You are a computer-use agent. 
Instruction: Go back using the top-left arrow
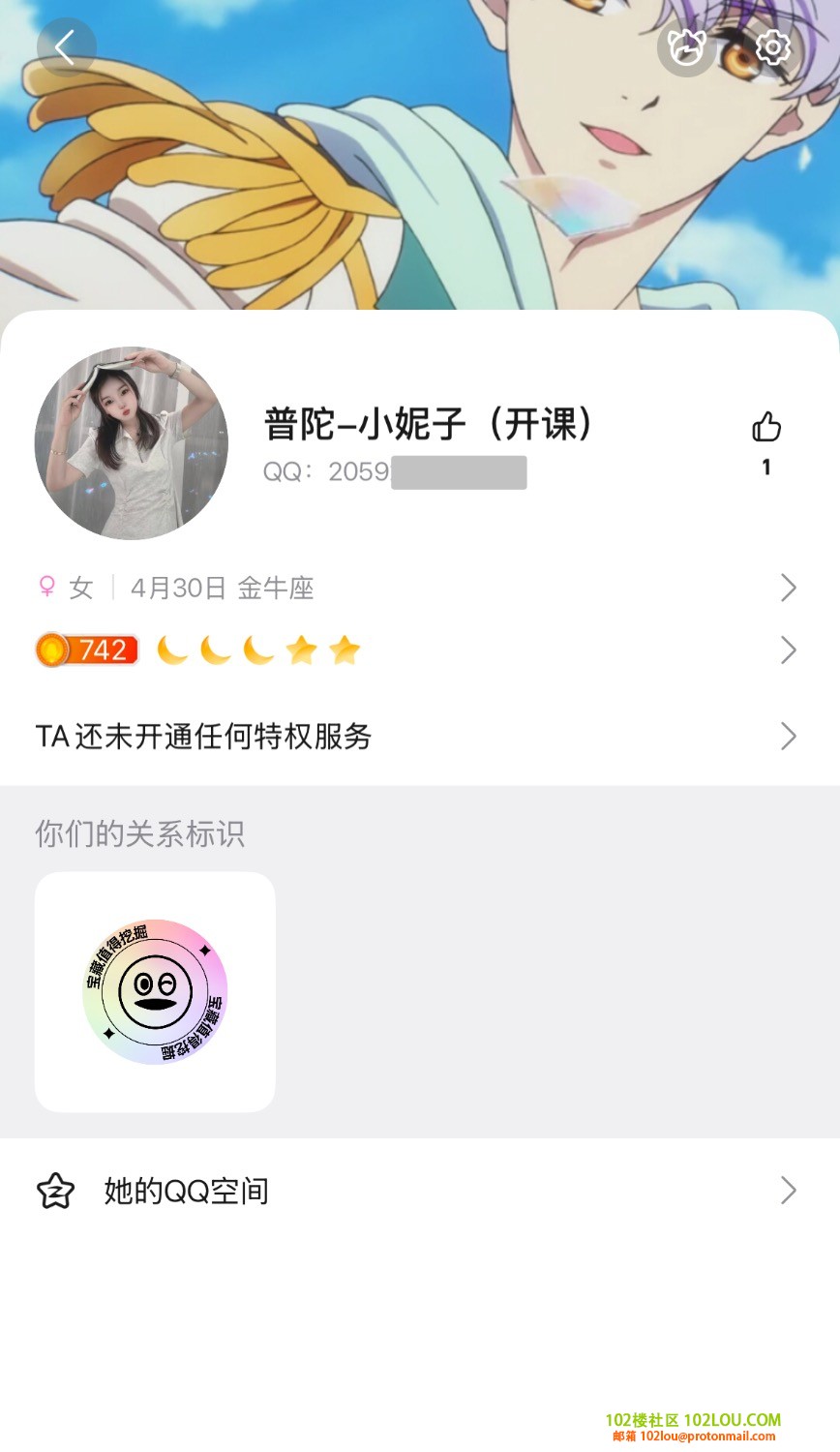click(x=65, y=47)
